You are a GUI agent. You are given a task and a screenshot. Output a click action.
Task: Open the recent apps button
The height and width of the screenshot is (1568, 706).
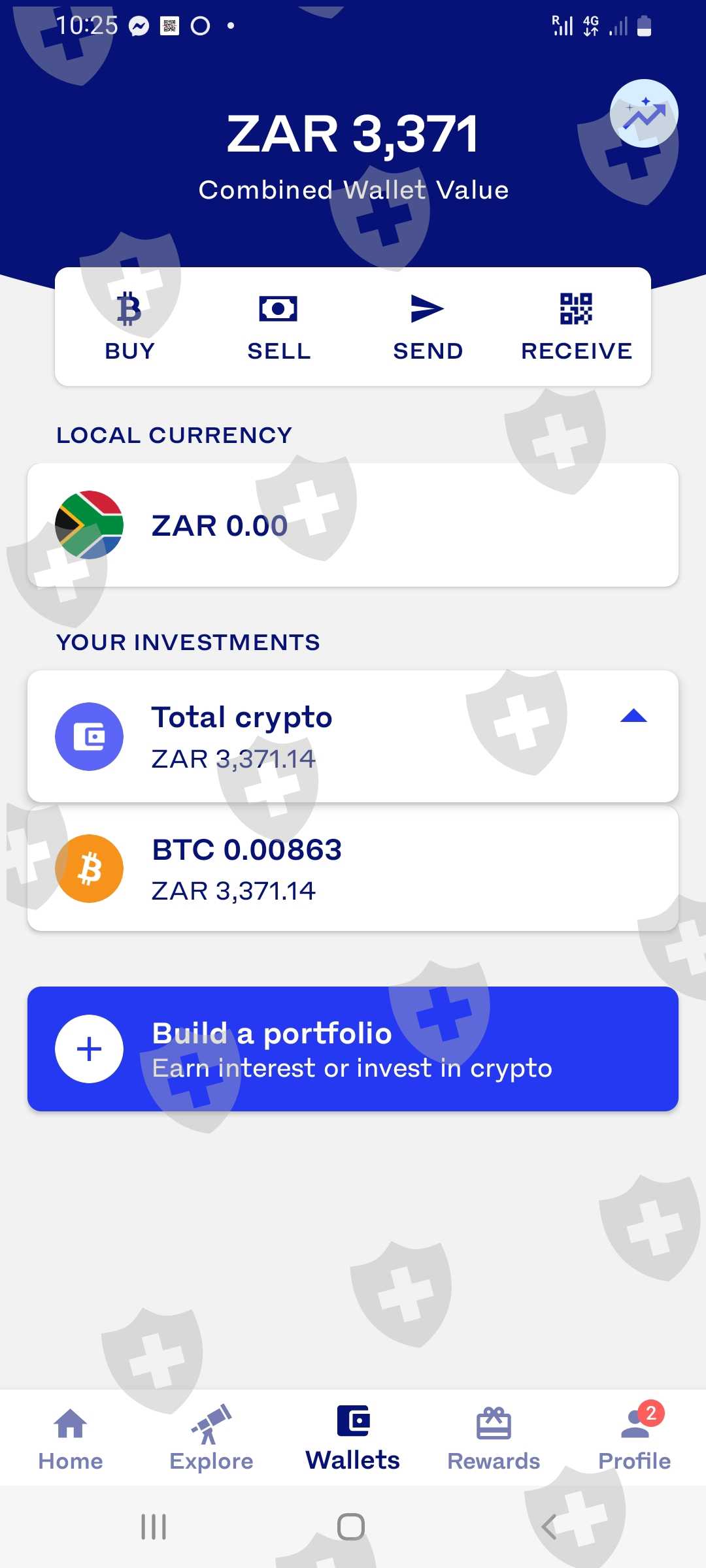pos(154,1527)
